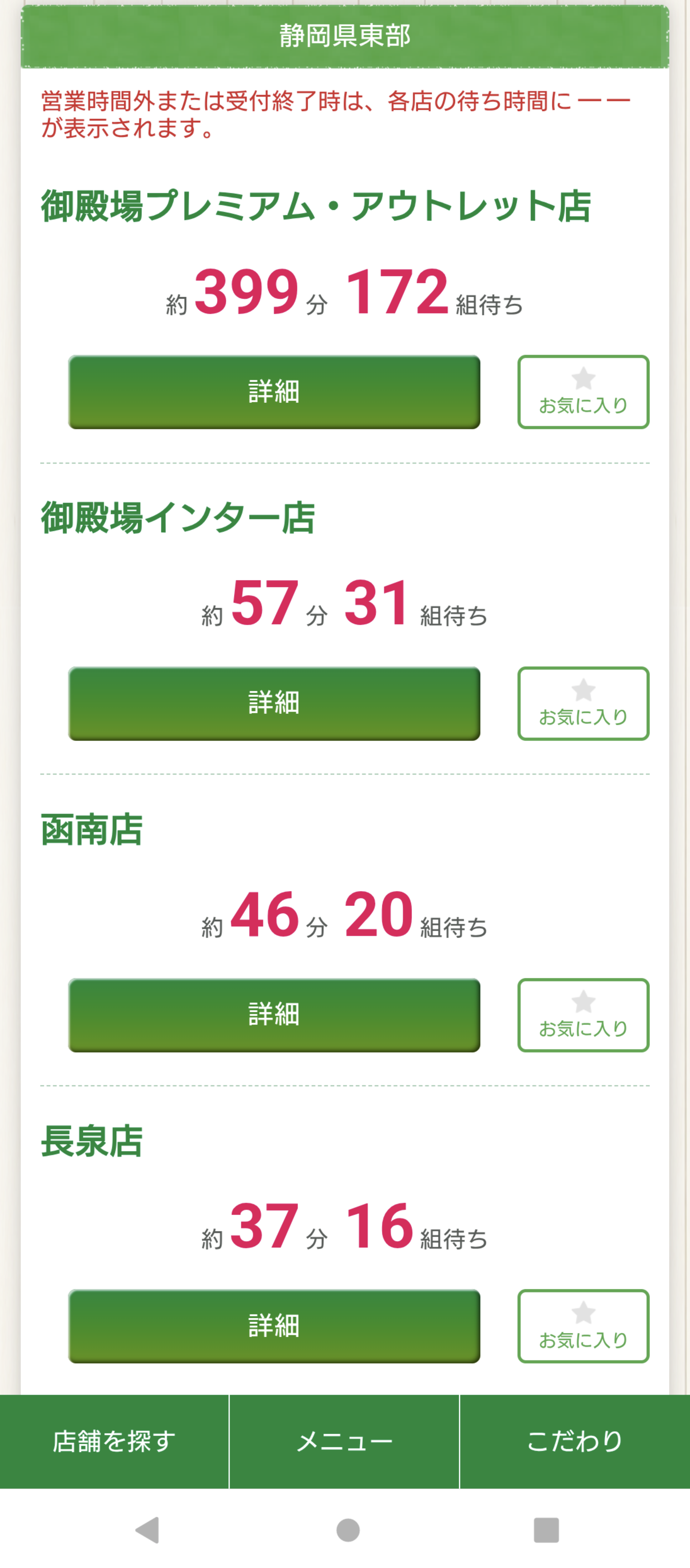Return to the home screen
The height and width of the screenshot is (1568, 690).
coord(348,1530)
